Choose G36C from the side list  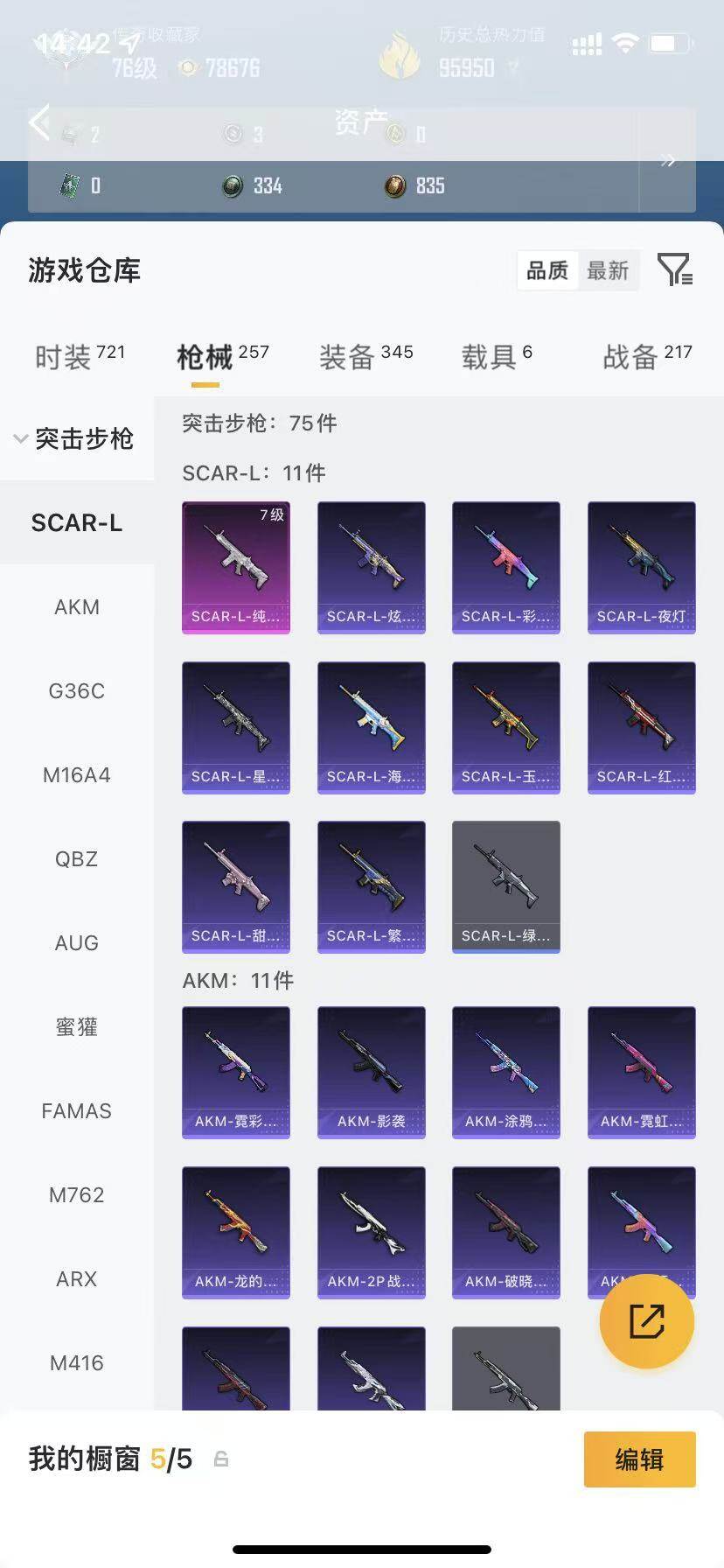pyautogui.click(x=77, y=690)
